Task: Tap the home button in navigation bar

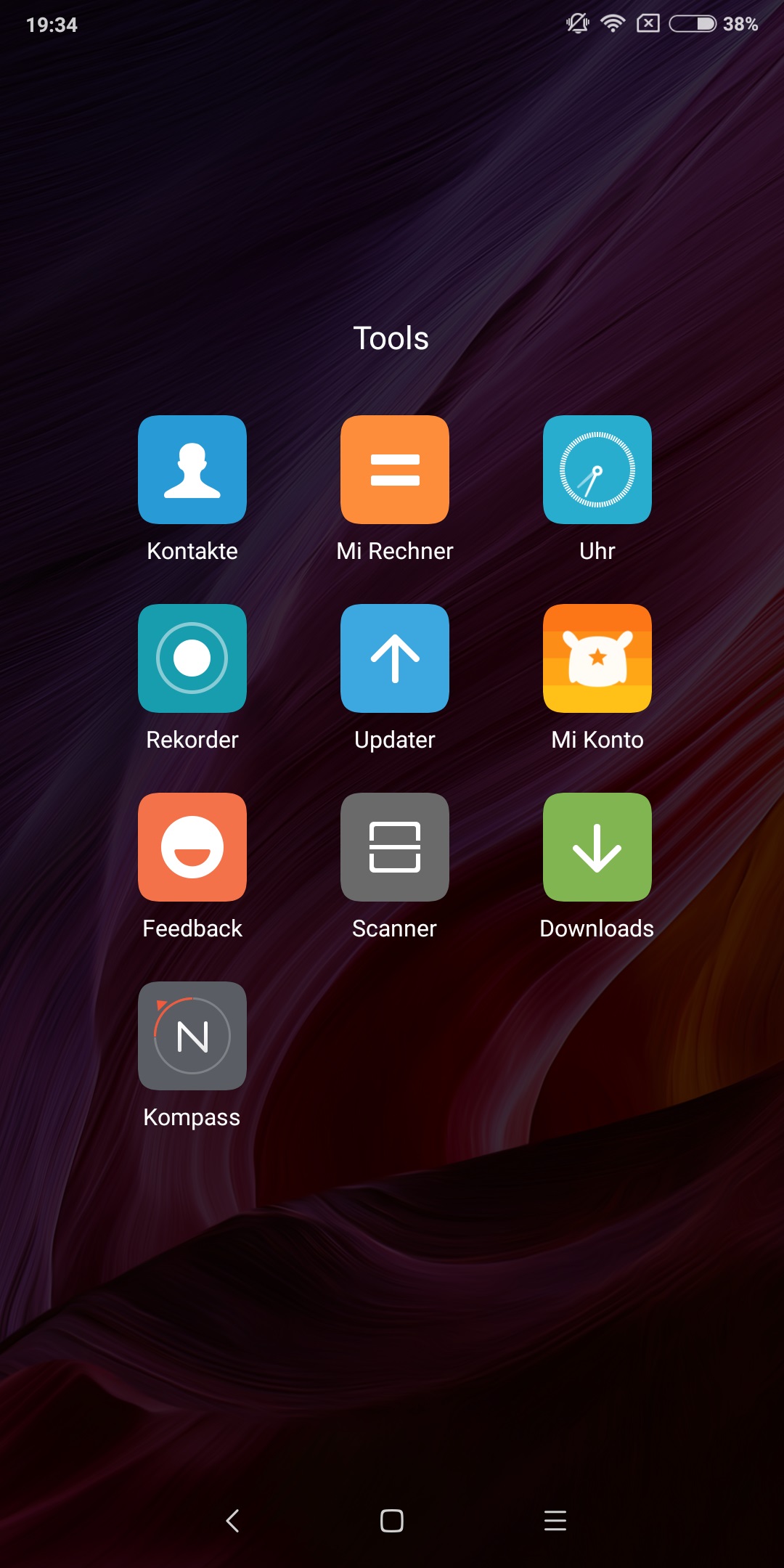Action: click(392, 1520)
